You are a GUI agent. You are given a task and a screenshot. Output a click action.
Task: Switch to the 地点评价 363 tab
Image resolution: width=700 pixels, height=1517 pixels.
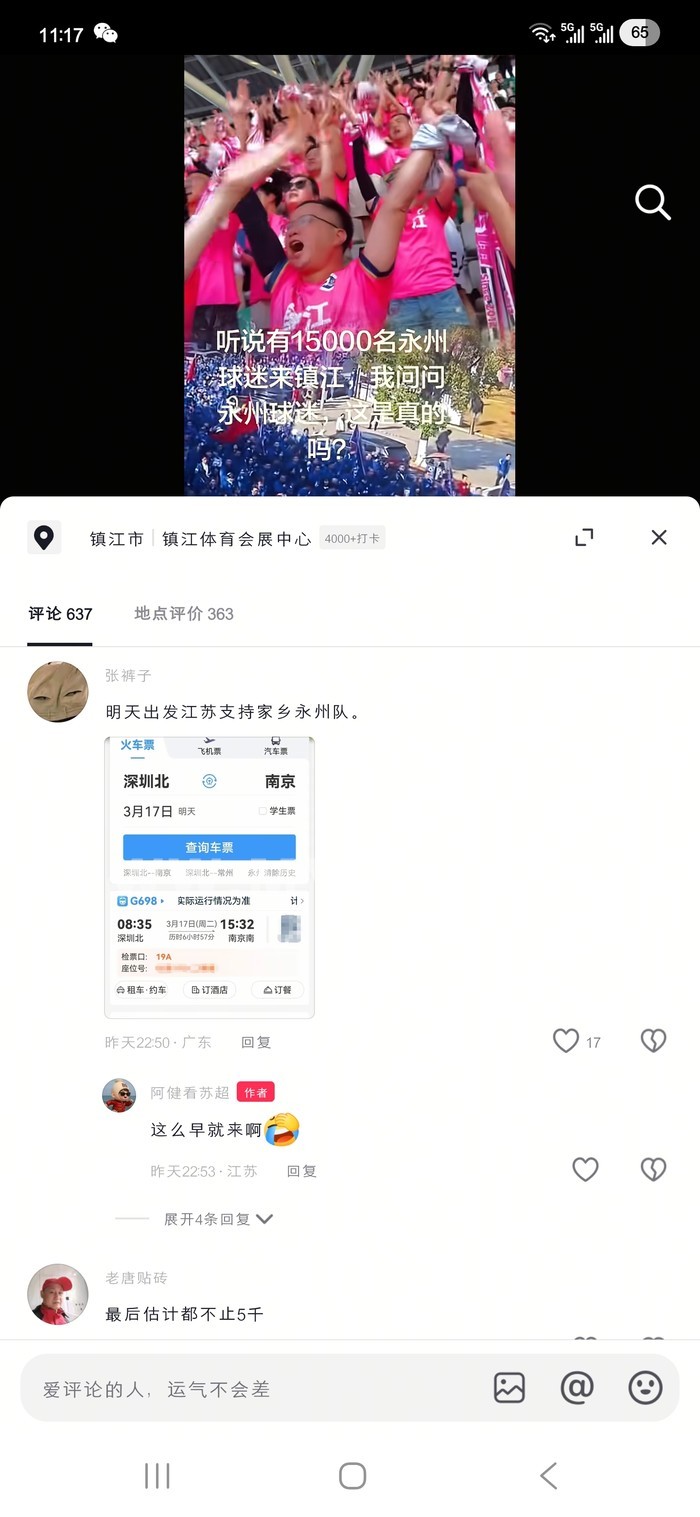pyautogui.click(x=184, y=614)
